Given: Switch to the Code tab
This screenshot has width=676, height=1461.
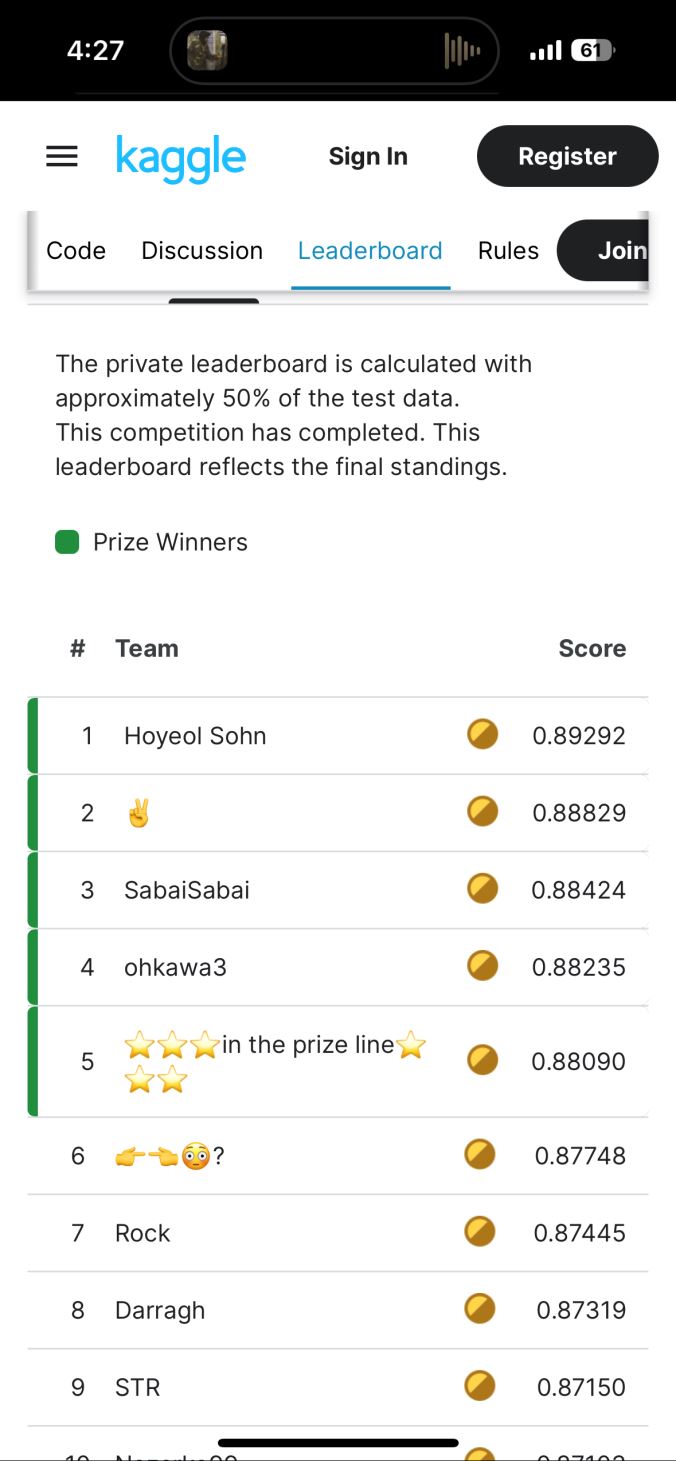Looking at the screenshot, I should click(x=76, y=250).
